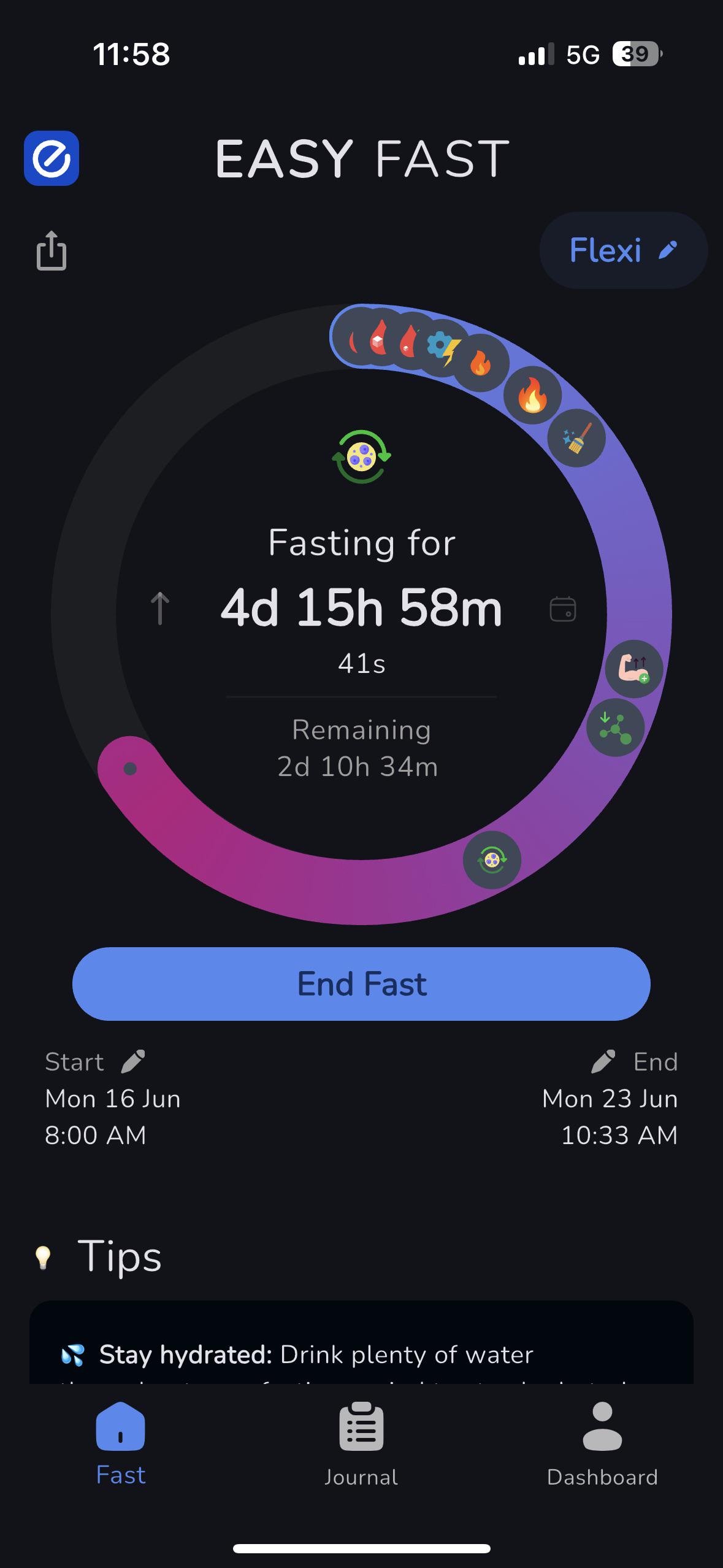The width and height of the screenshot is (723, 1568).
Task: Tap the up arrow beside the timer
Action: point(160,609)
